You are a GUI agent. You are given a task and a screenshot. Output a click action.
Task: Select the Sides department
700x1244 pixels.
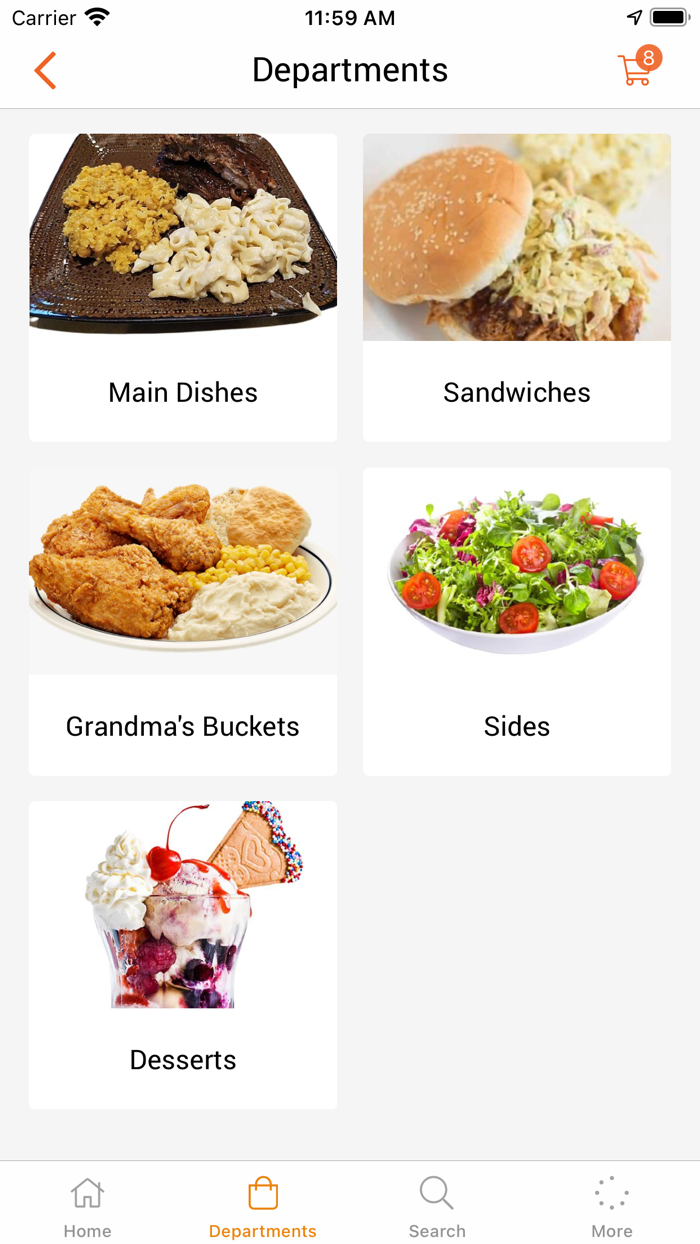tap(517, 622)
